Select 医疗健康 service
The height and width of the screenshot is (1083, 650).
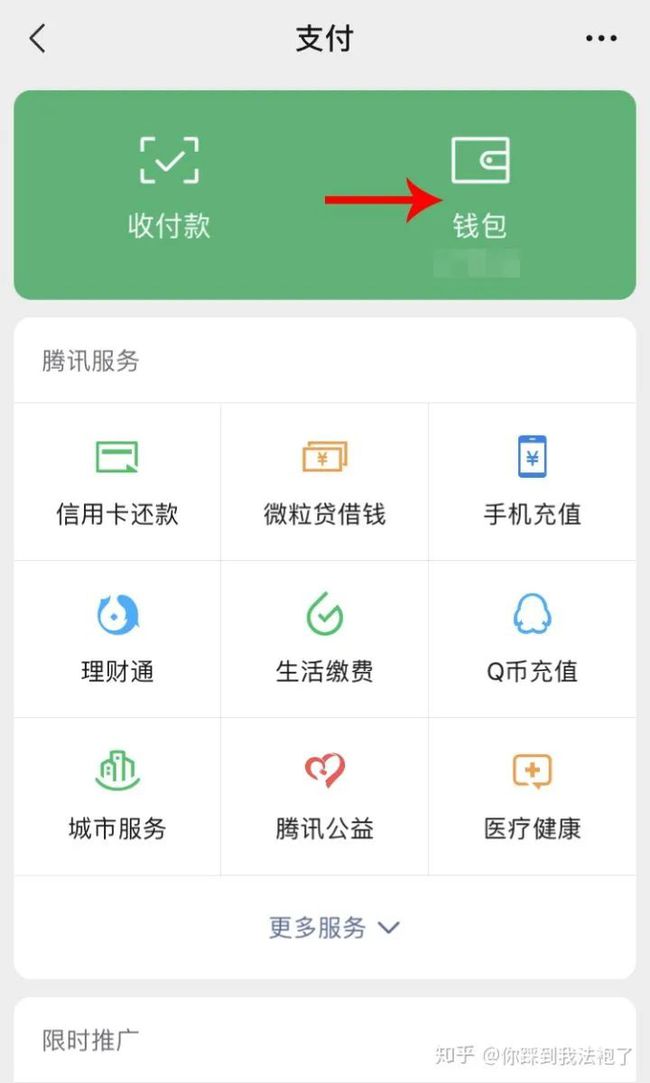pyautogui.click(x=532, y=796)
